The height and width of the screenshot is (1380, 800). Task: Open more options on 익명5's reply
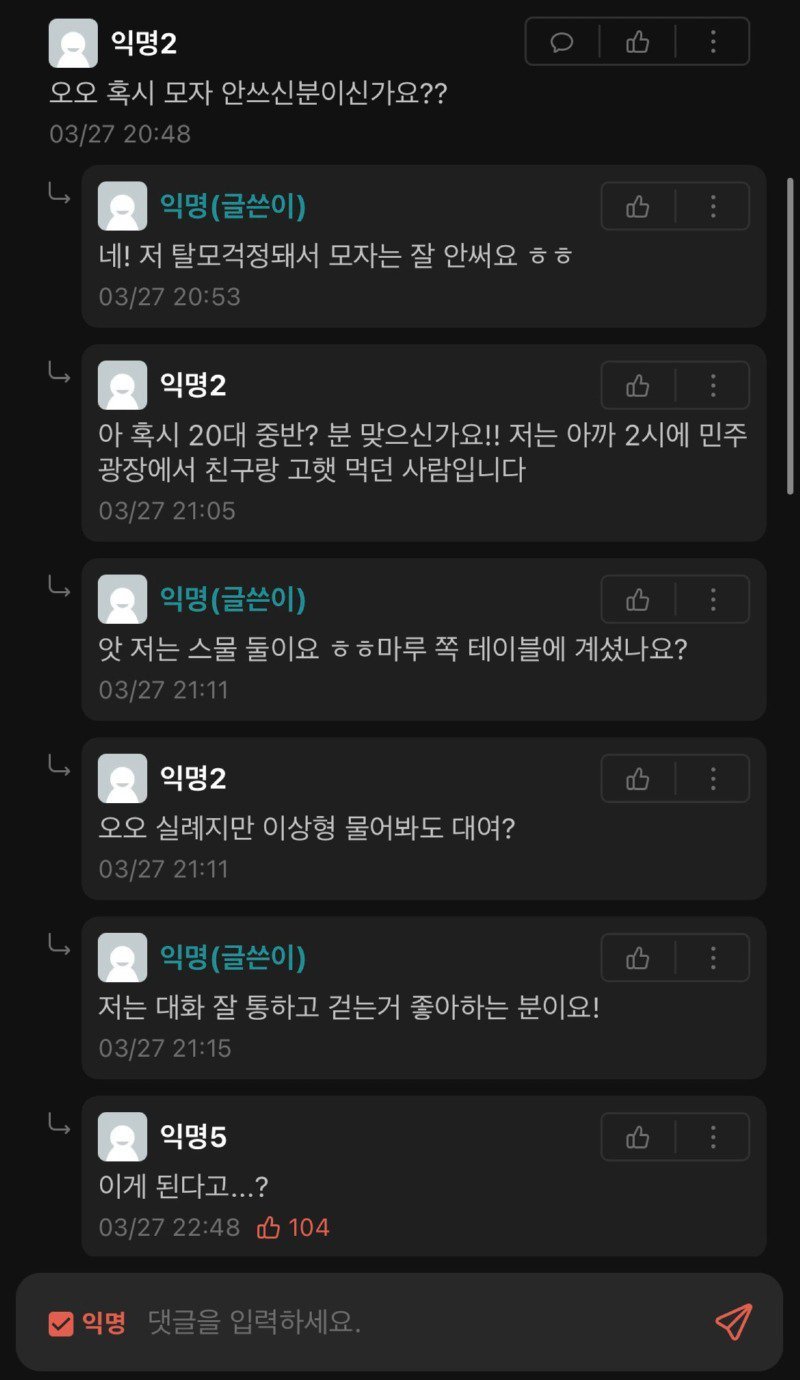(x=713, y=1137)
